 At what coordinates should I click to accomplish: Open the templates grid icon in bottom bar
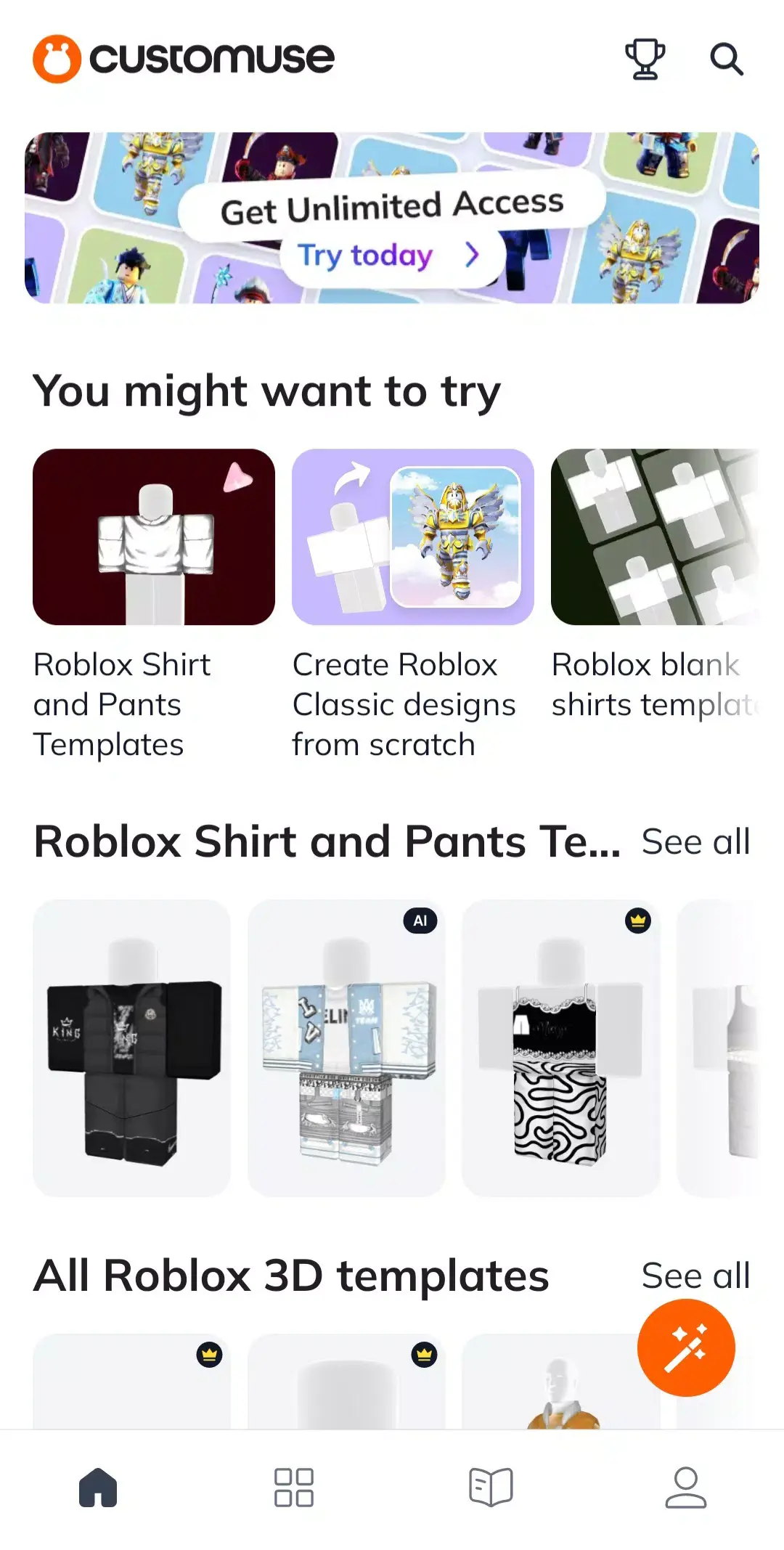click(x=293, y=1486)
